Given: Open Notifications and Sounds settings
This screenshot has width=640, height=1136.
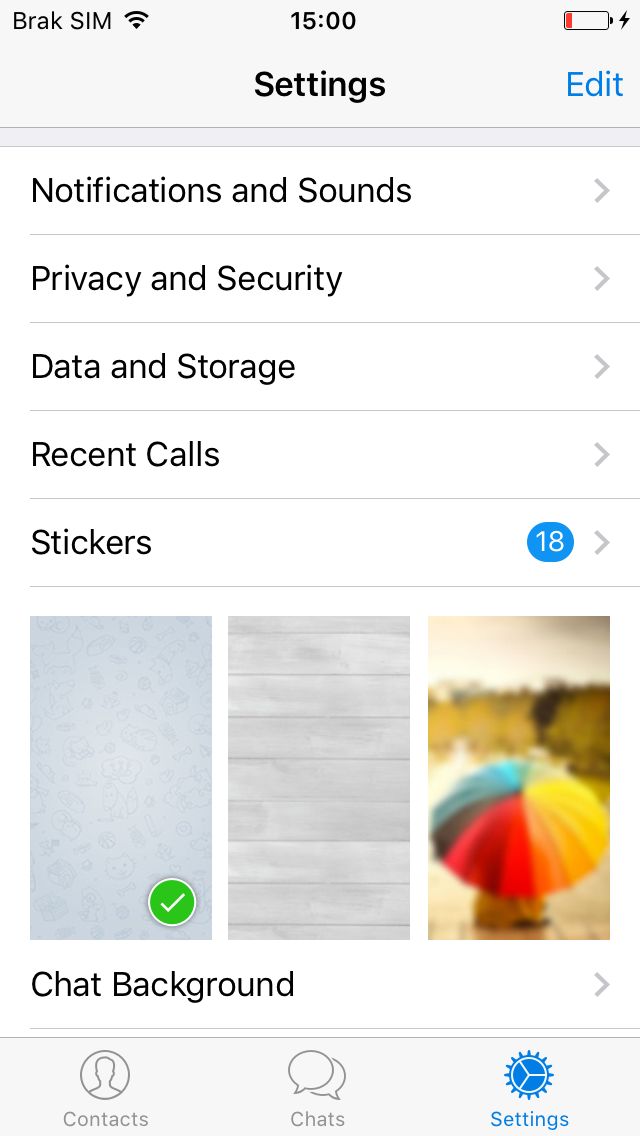Looking at the screenshot, I should click(x=320, y=191).
